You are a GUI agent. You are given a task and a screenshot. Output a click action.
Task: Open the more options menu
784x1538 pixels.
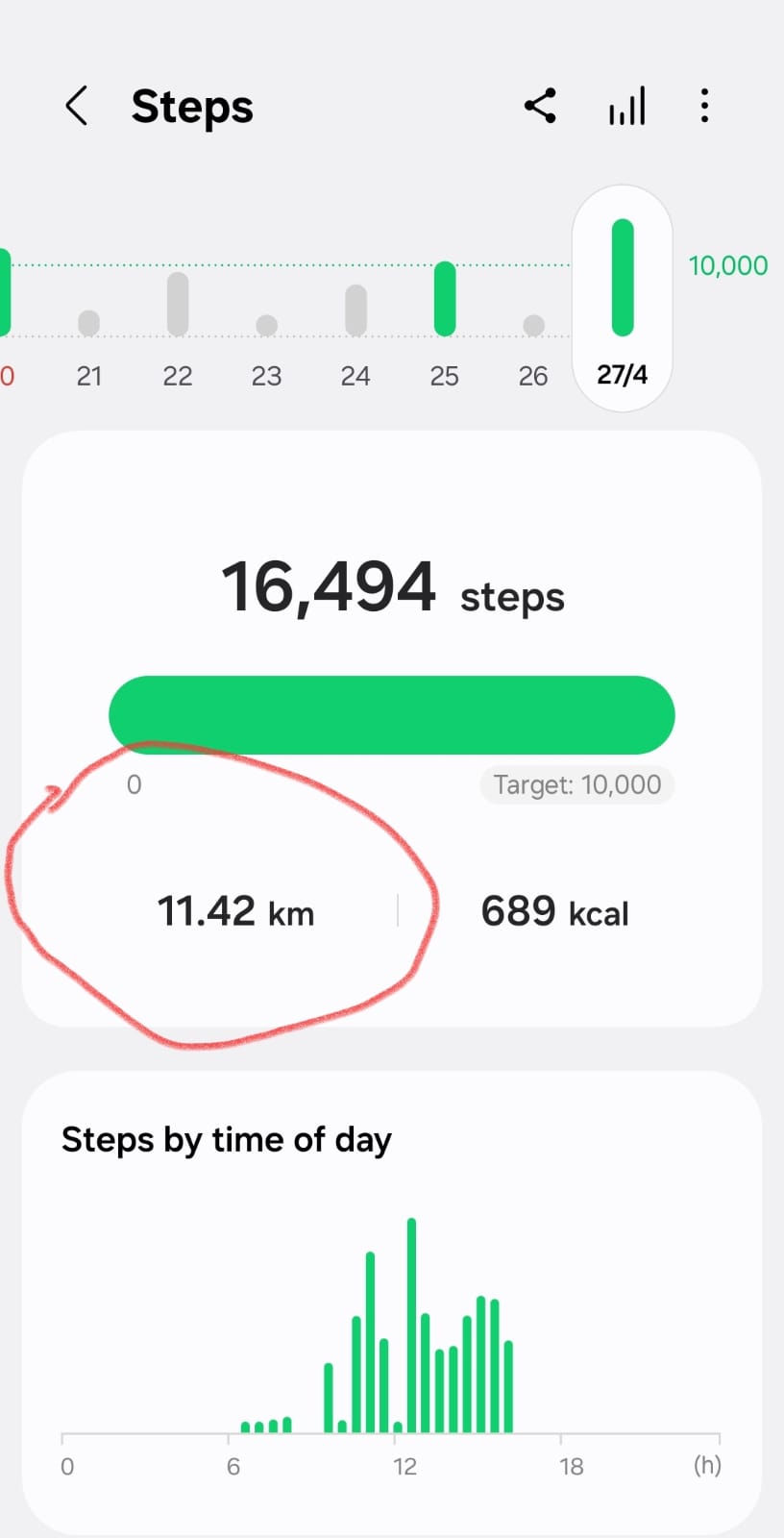[x=705, y=106]
